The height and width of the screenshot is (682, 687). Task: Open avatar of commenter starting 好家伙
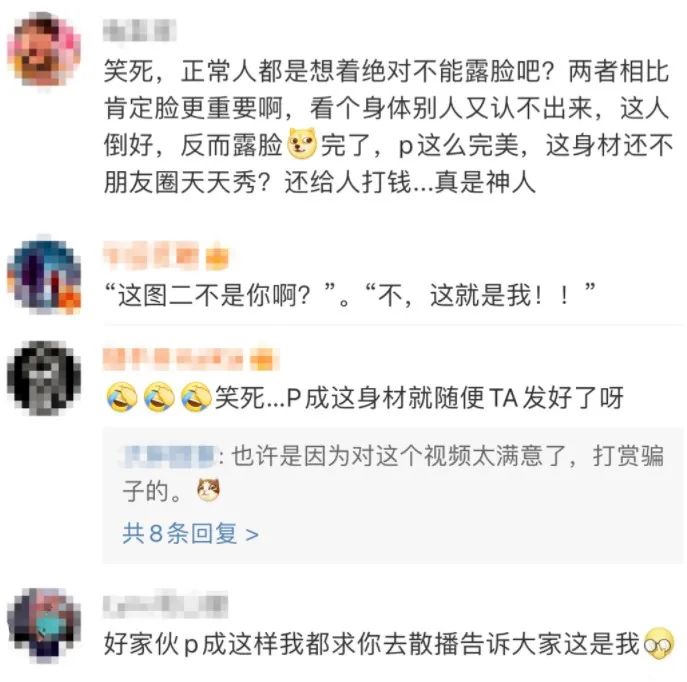pos(44,622)
